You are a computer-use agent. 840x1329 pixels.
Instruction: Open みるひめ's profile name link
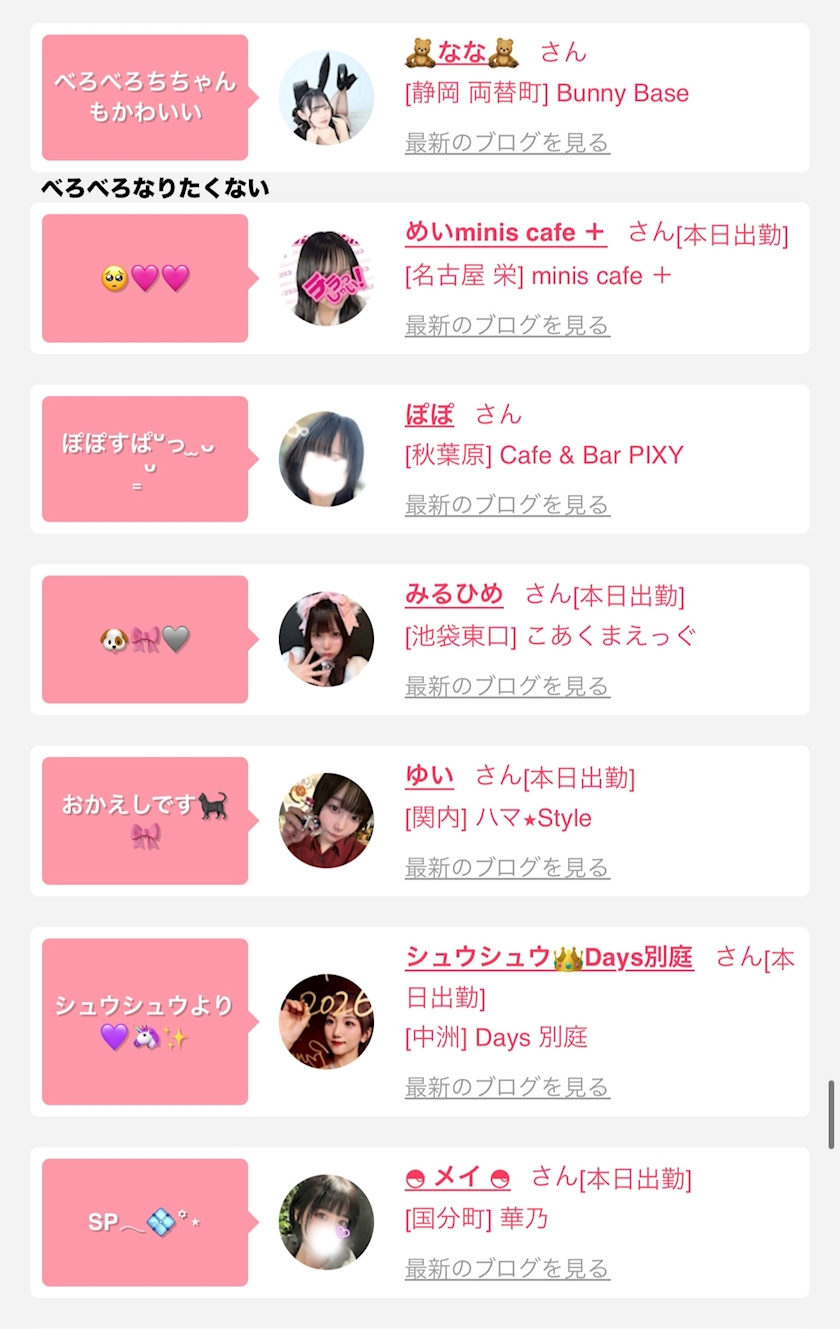(x=454, y=595)
